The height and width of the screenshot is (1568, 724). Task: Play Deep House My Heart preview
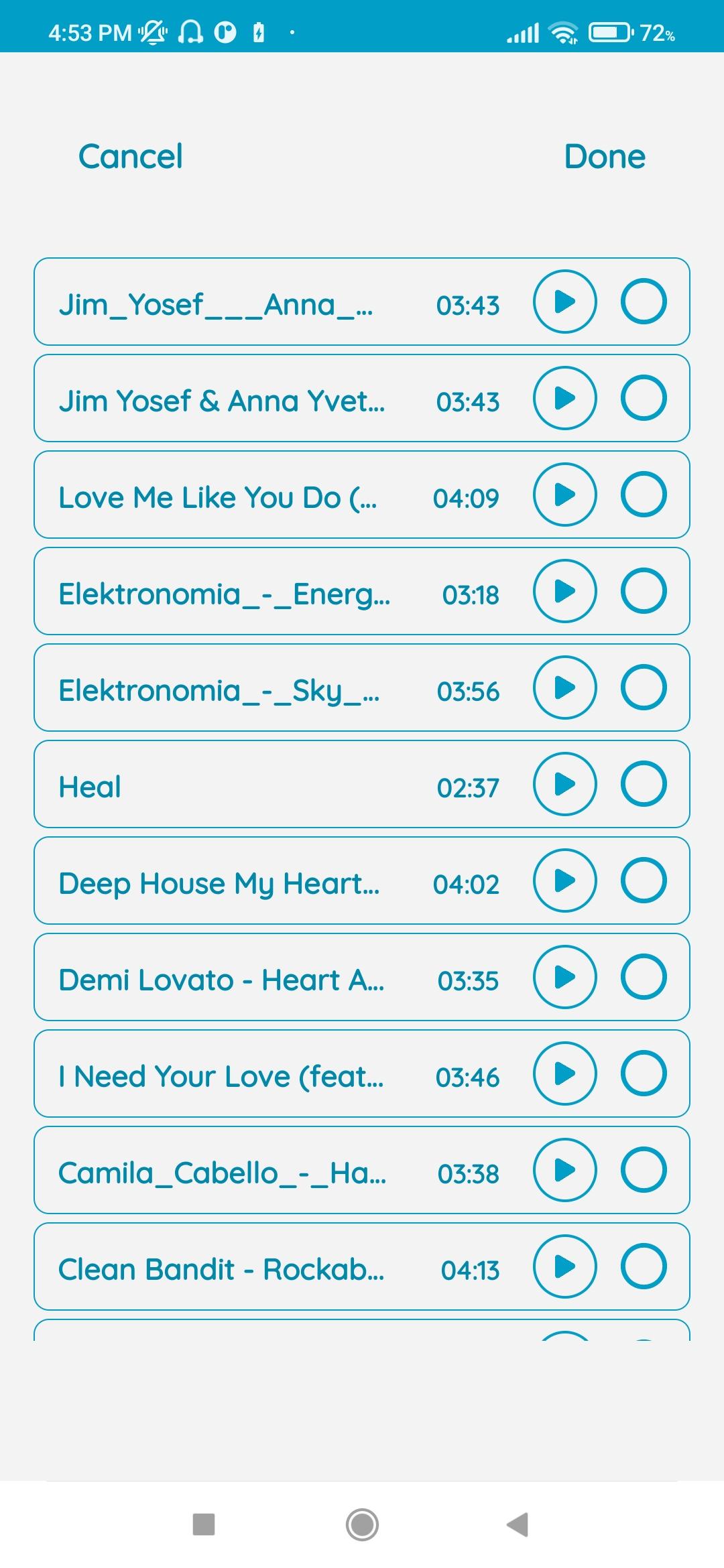(x=564, y=880)
